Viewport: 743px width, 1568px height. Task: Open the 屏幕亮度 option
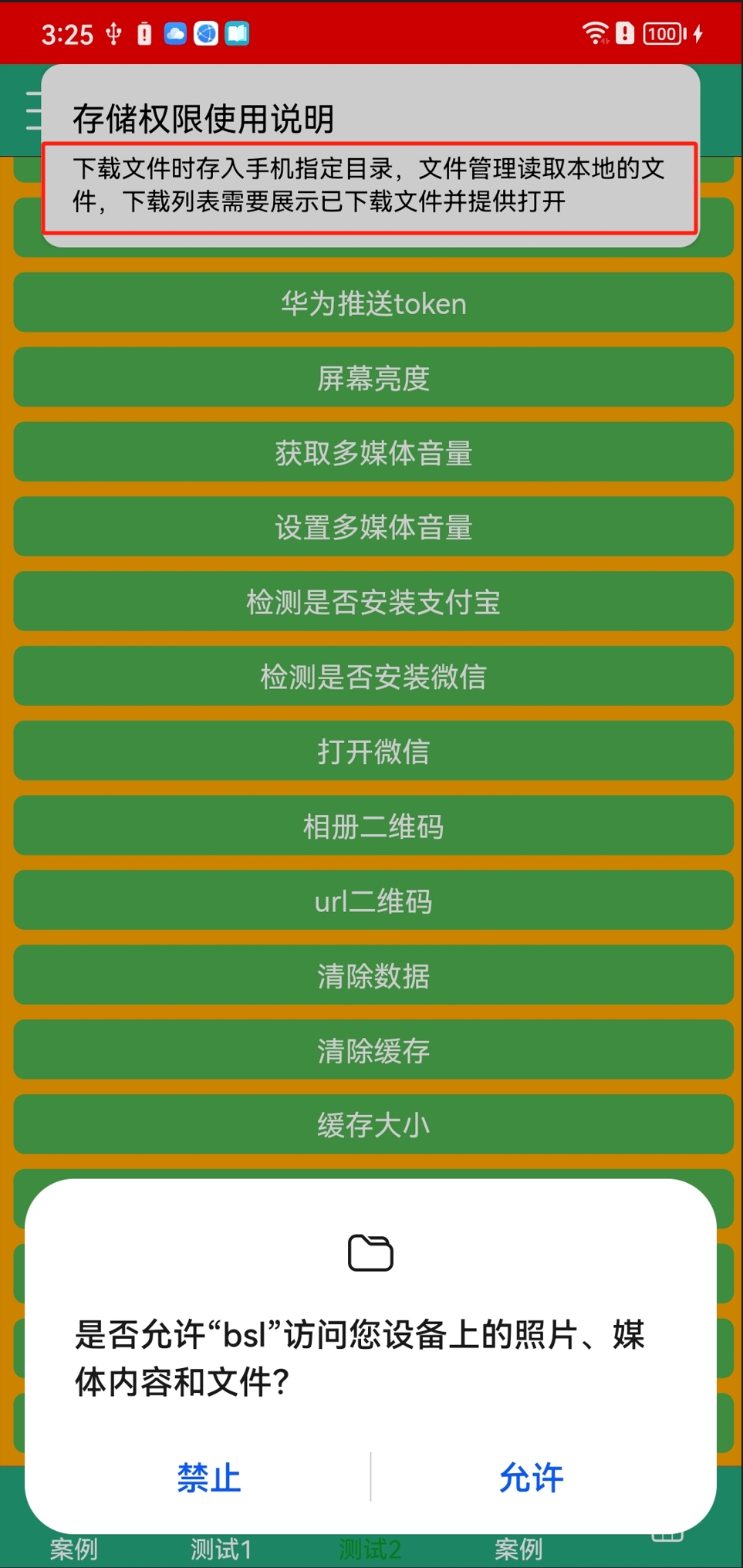pyautogui.click(x=373, y=378)
